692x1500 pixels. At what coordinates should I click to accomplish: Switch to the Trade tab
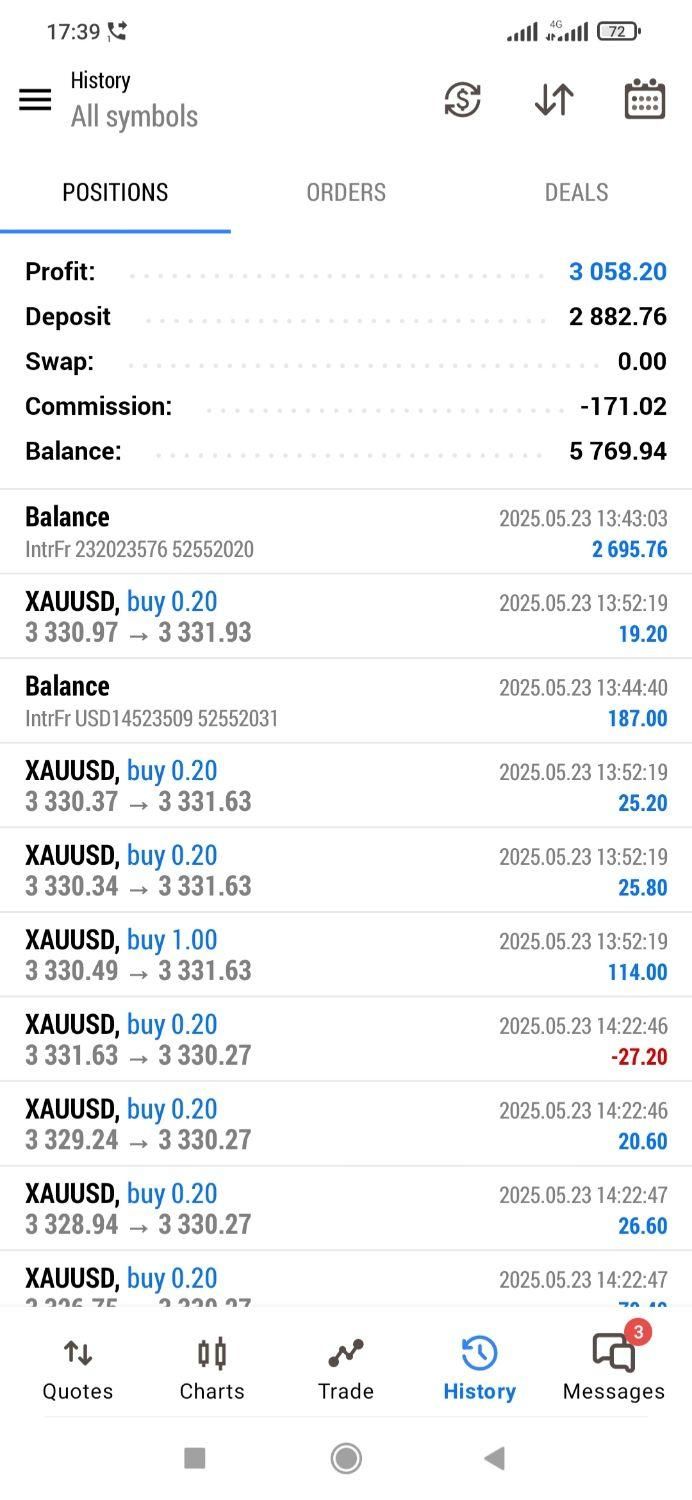pos(346,1369)
